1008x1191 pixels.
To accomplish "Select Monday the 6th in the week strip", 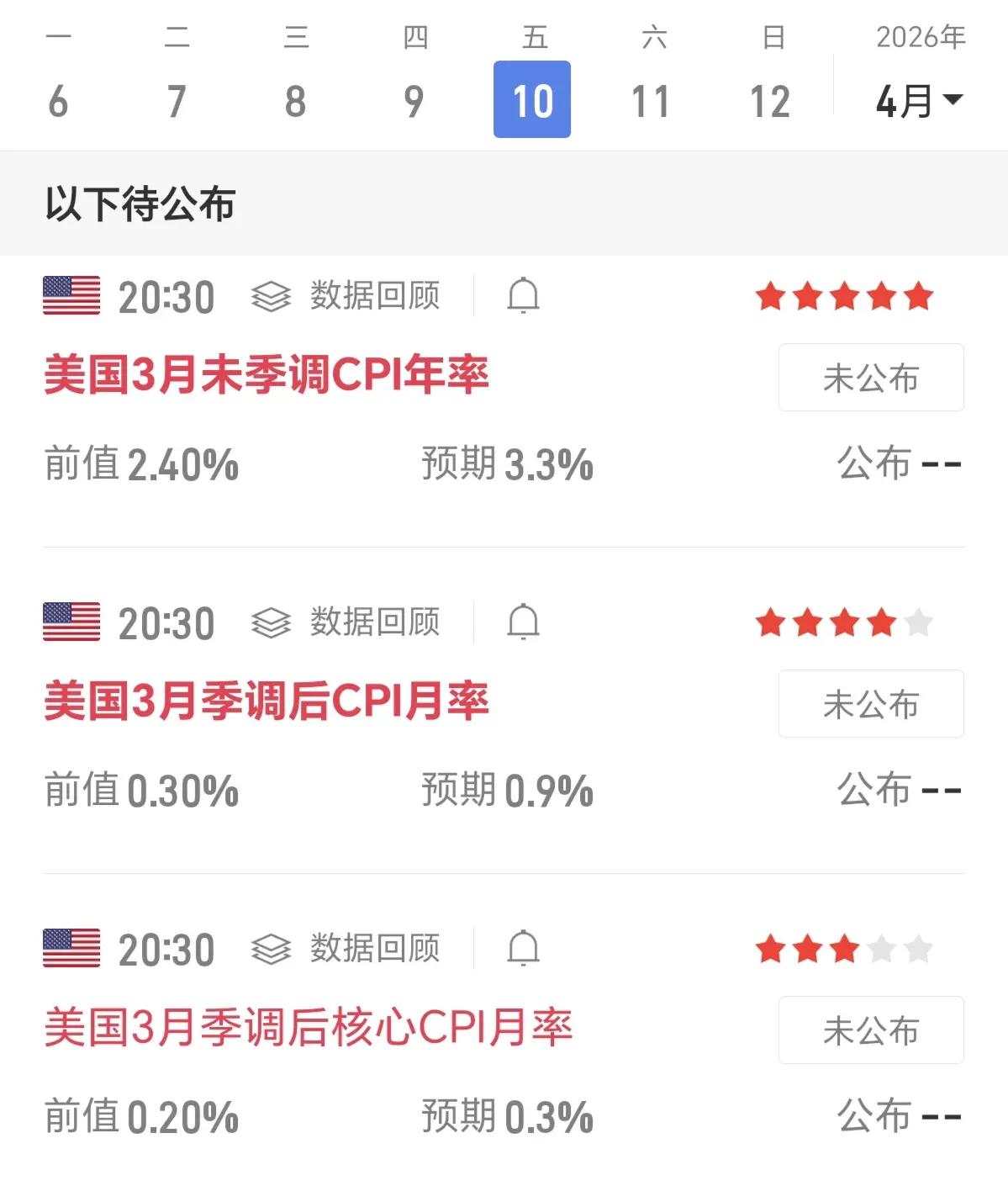I will point(58,100).
